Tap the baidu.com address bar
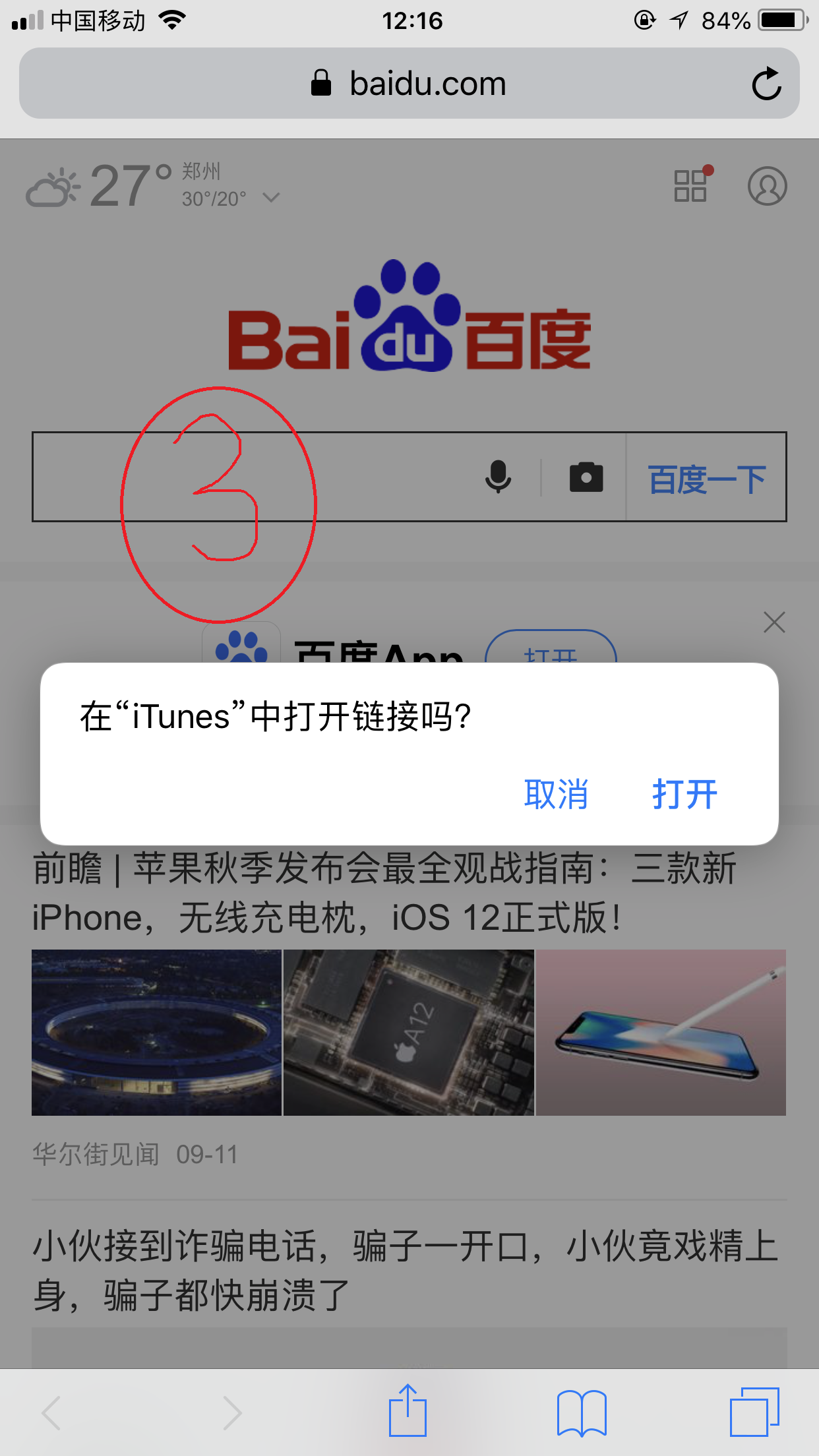819x1456 pixels. tap(409, 84)
